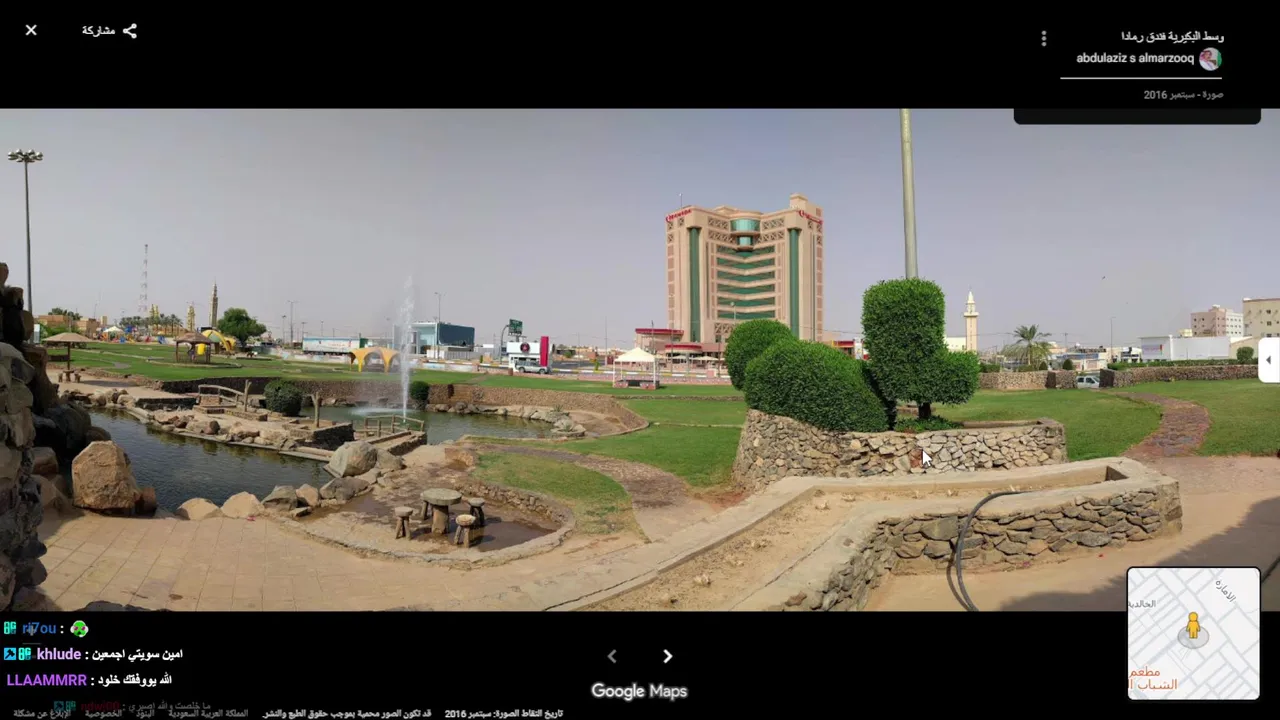Open the الخصوصية privacy link
Viewport: 1280px width, 720px height.
point(102,713)
